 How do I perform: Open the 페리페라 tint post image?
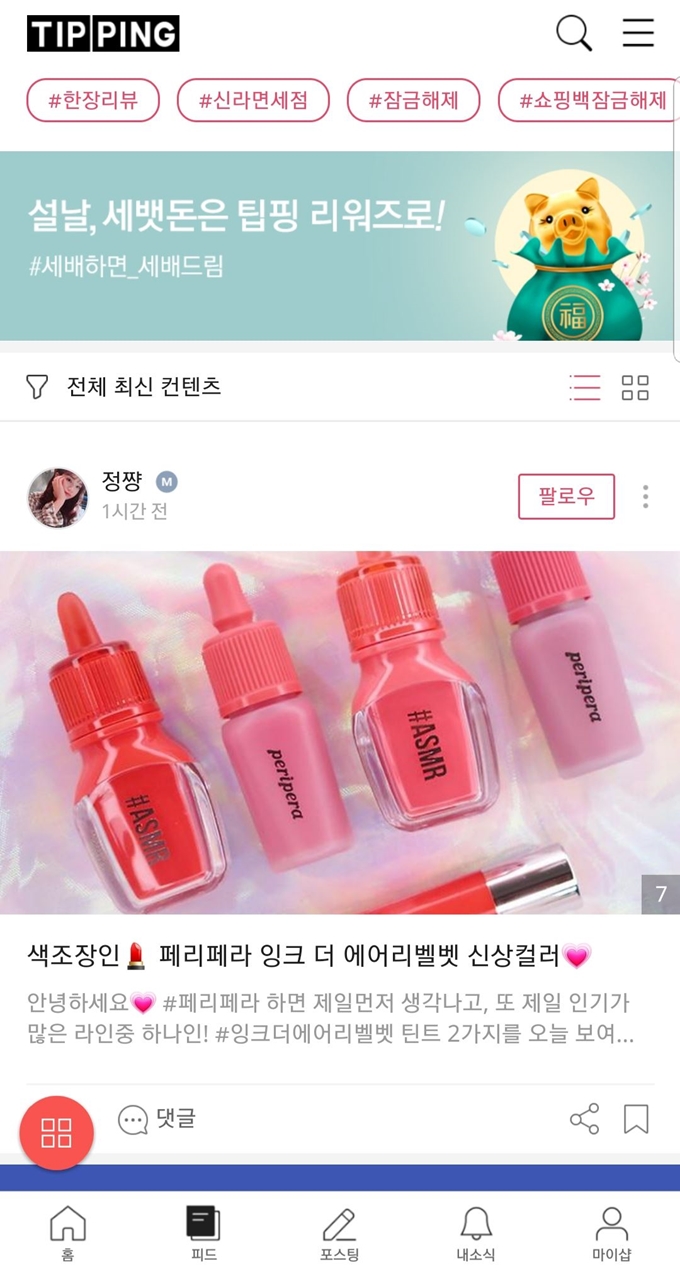[340, 732]
